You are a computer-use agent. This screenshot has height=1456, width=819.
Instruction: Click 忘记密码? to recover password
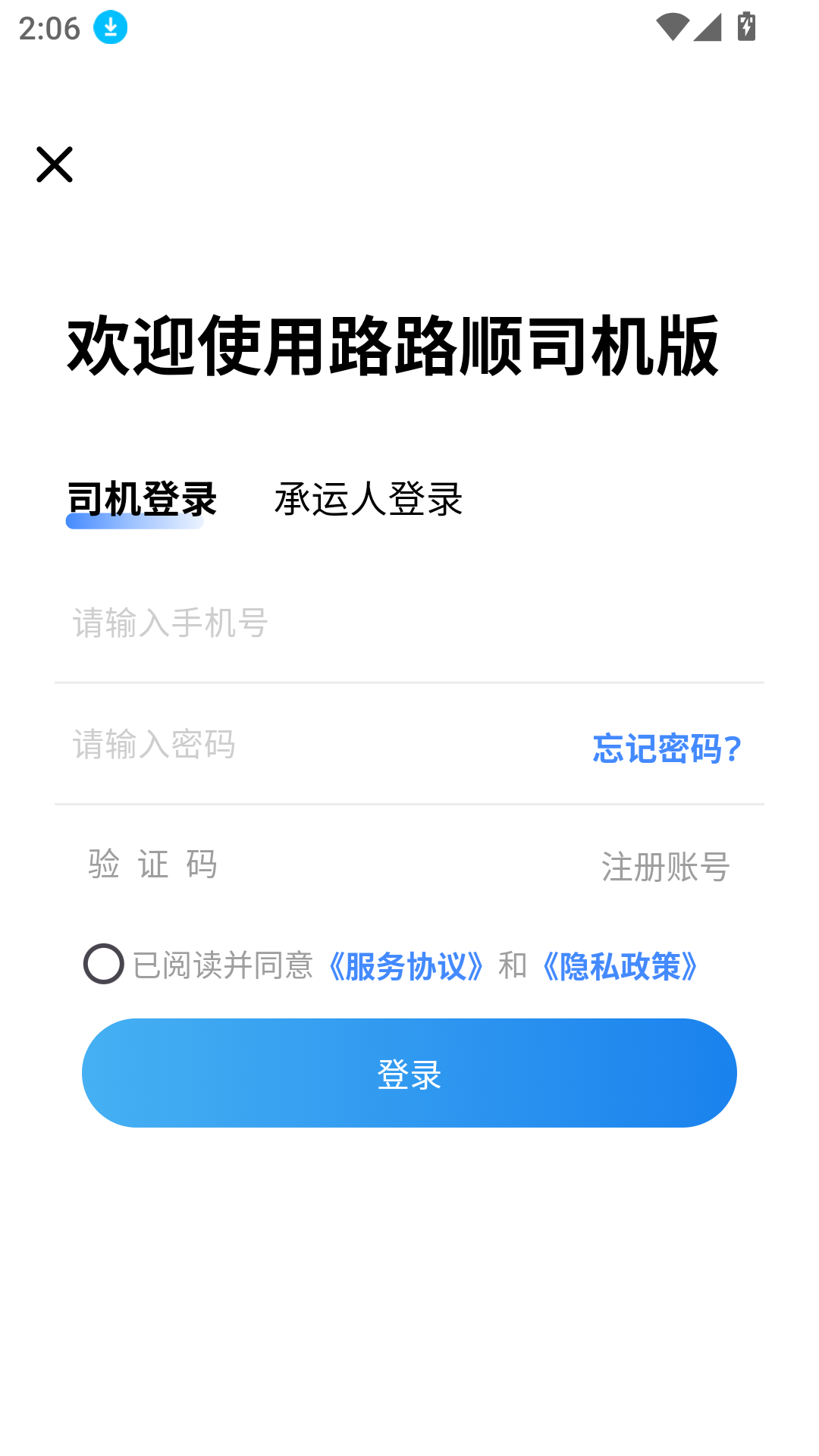(666, 748)
